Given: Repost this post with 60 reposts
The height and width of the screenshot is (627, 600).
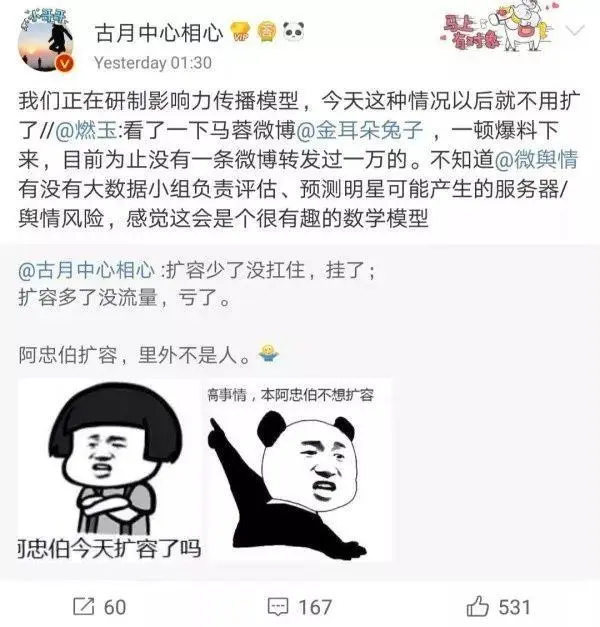Looking at the screenshot, I should (100, 606).
